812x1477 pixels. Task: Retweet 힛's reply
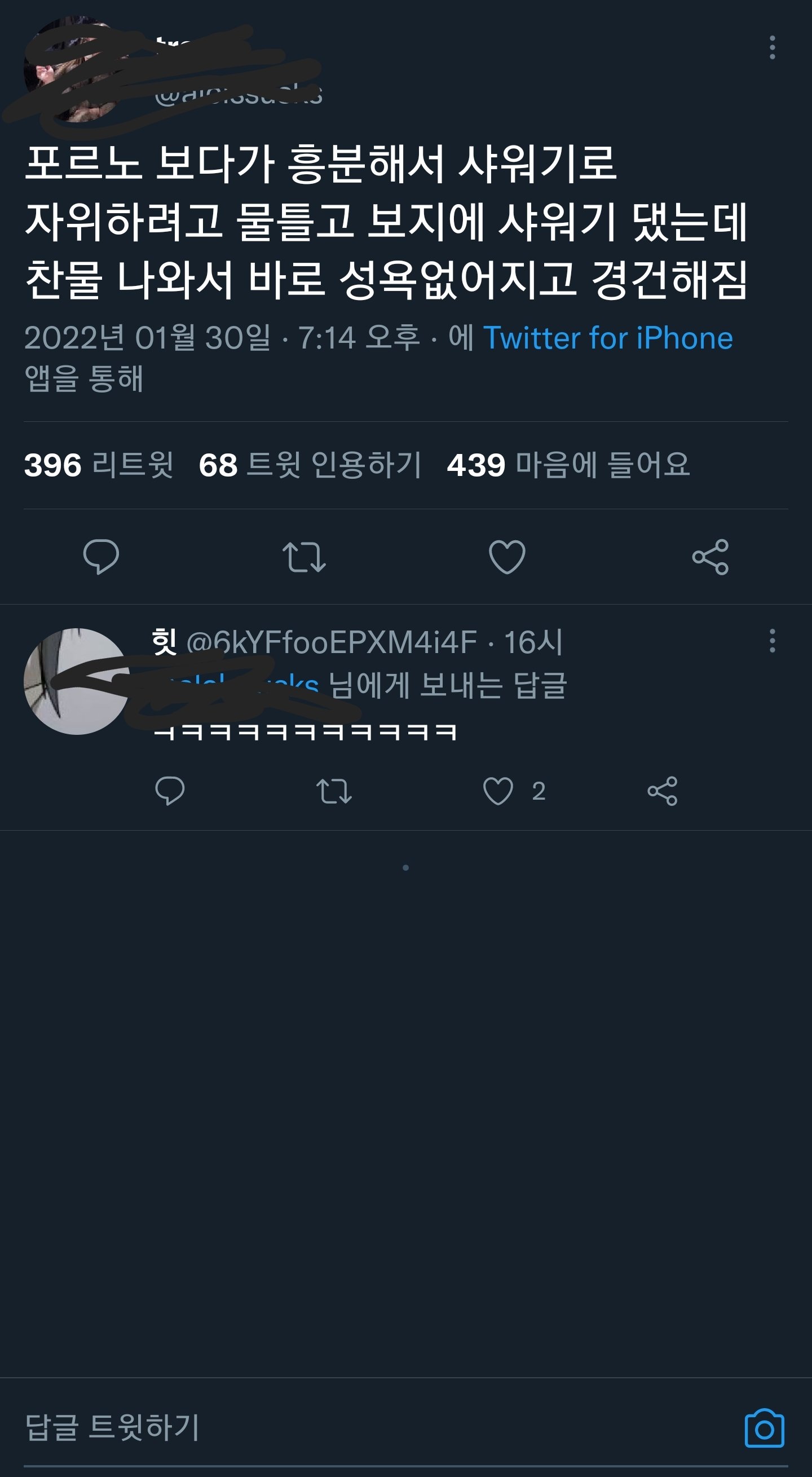point(334,791)
